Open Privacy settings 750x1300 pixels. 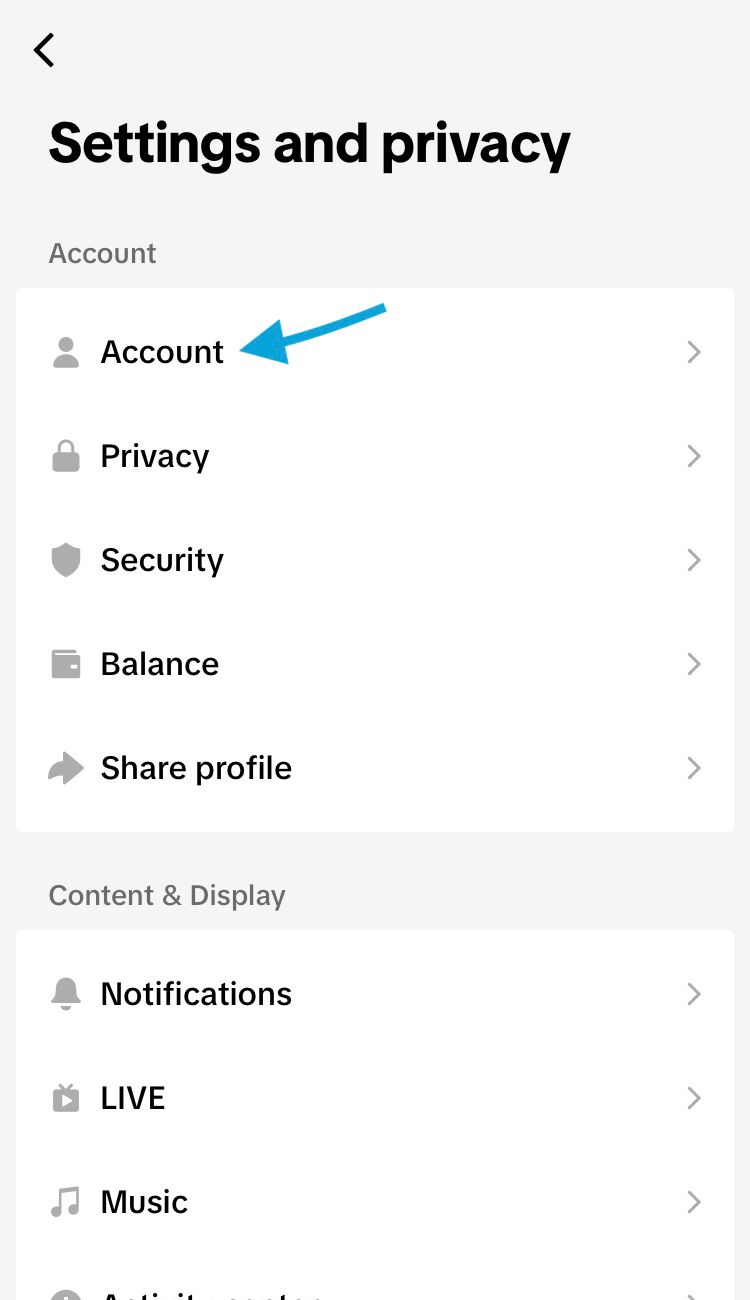(x=375, y=456)
